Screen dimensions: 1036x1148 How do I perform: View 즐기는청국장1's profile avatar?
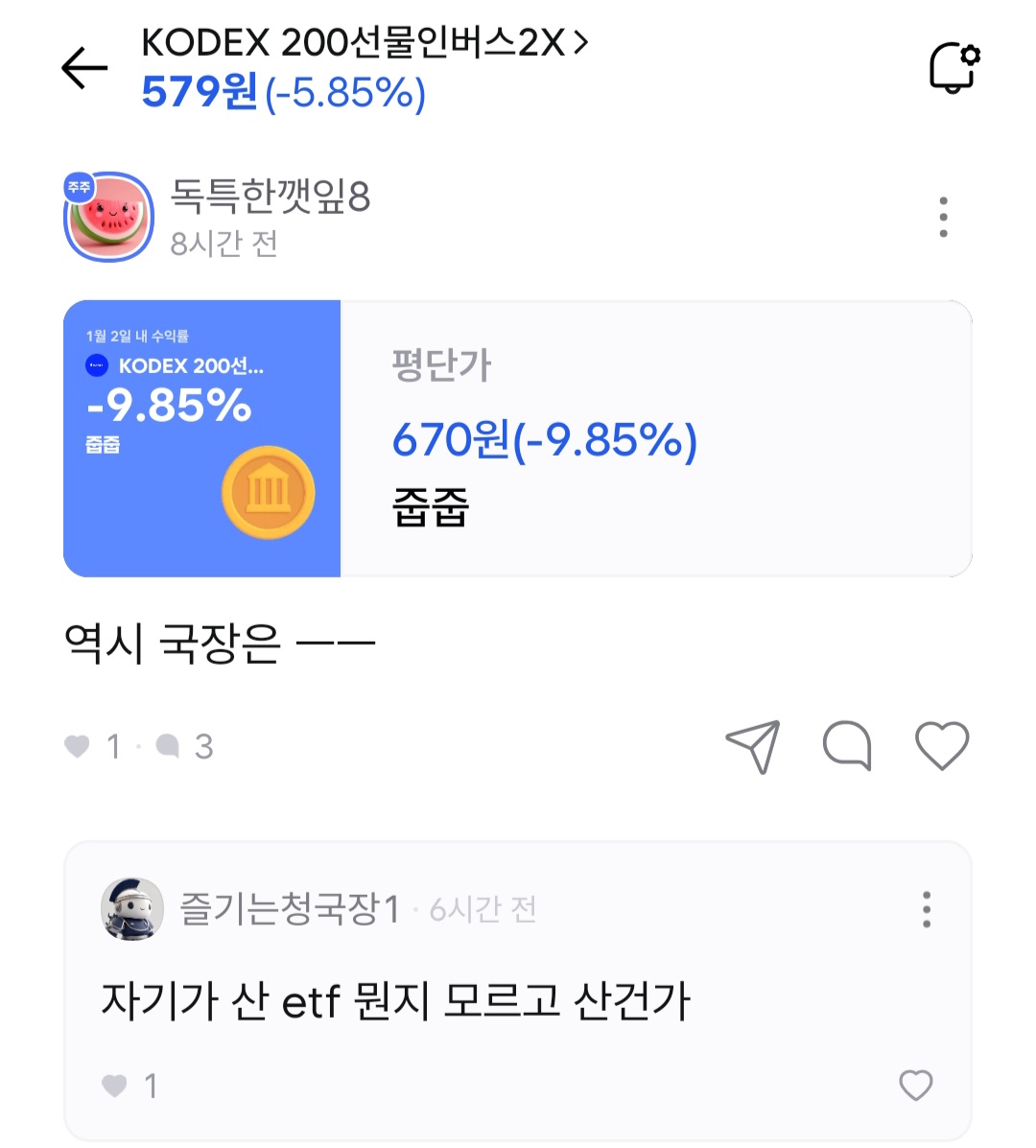(131, 908)
